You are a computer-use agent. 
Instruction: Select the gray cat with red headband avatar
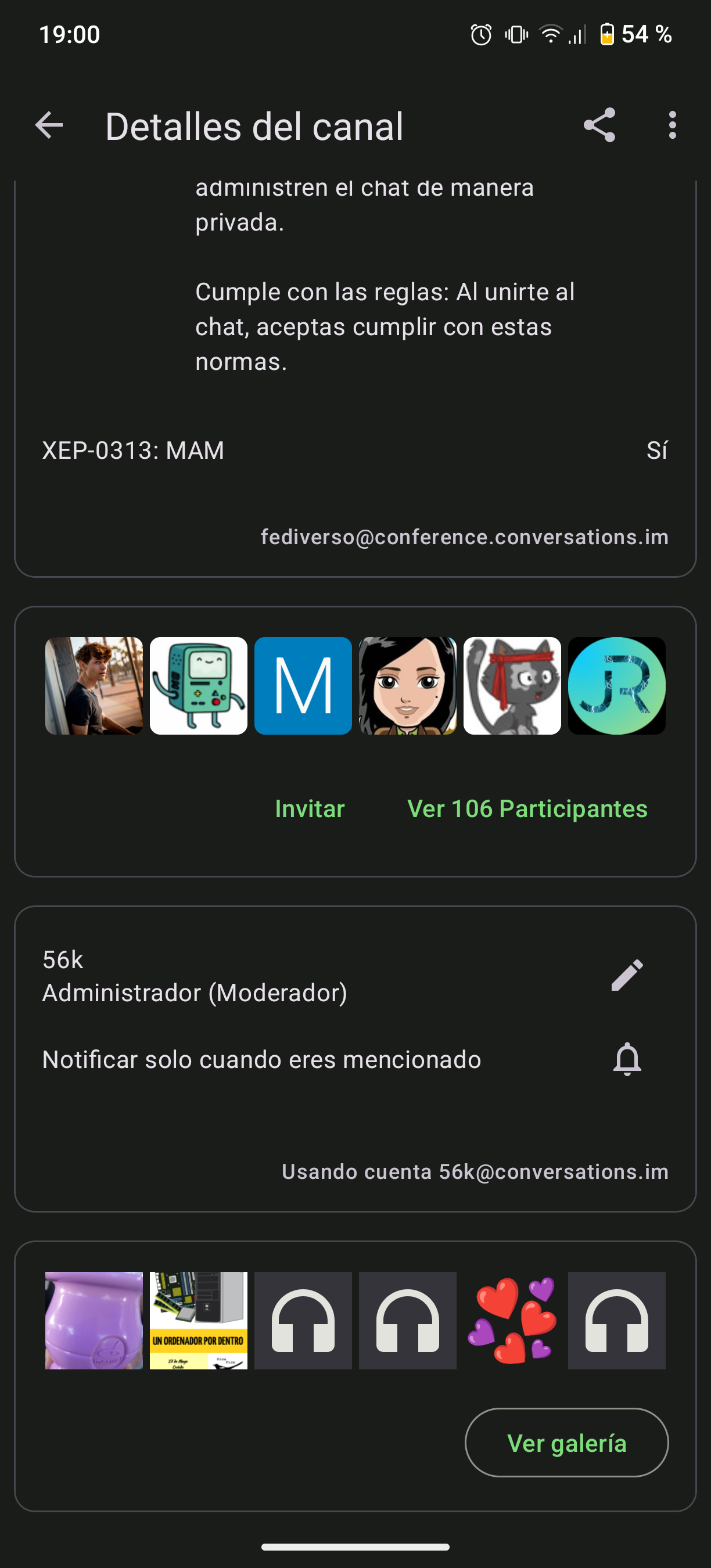point(512,686)
